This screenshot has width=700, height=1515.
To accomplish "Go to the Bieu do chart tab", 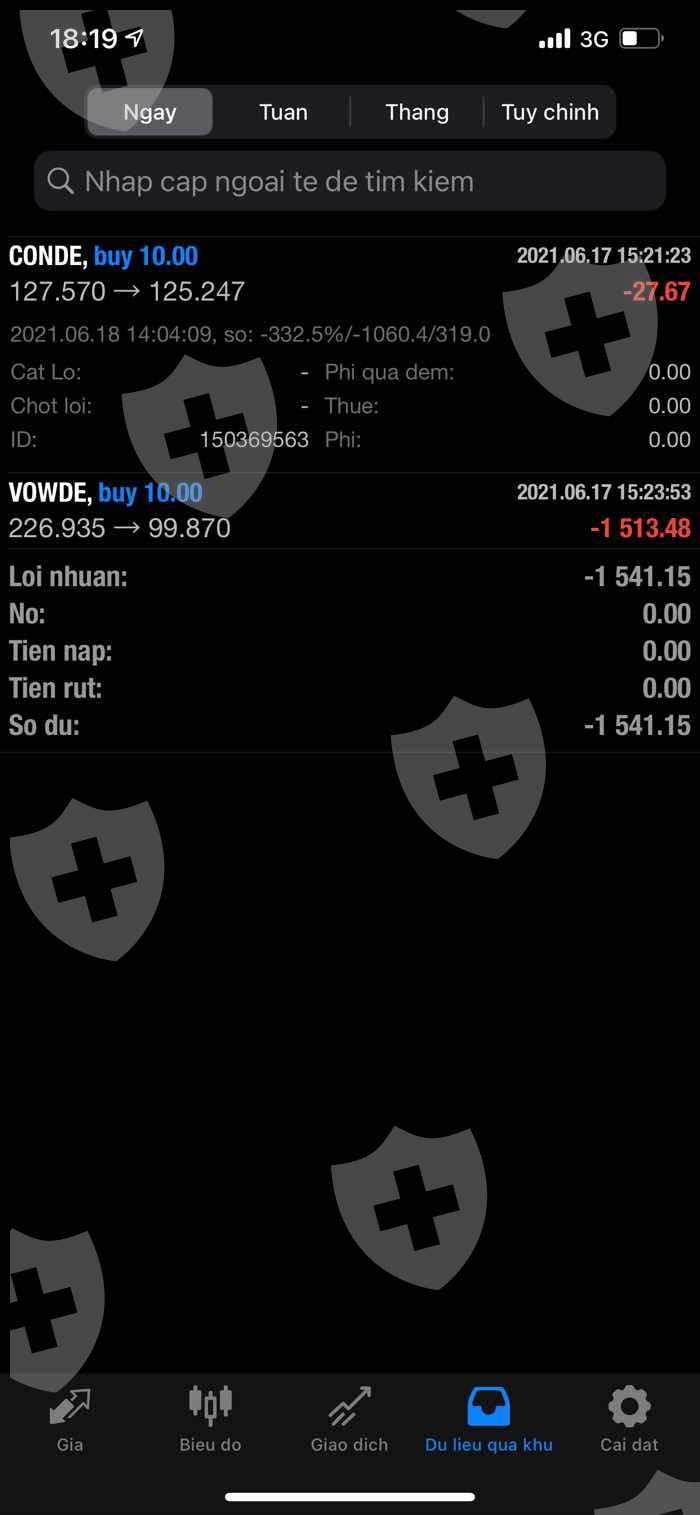I will click(210, 1420).
